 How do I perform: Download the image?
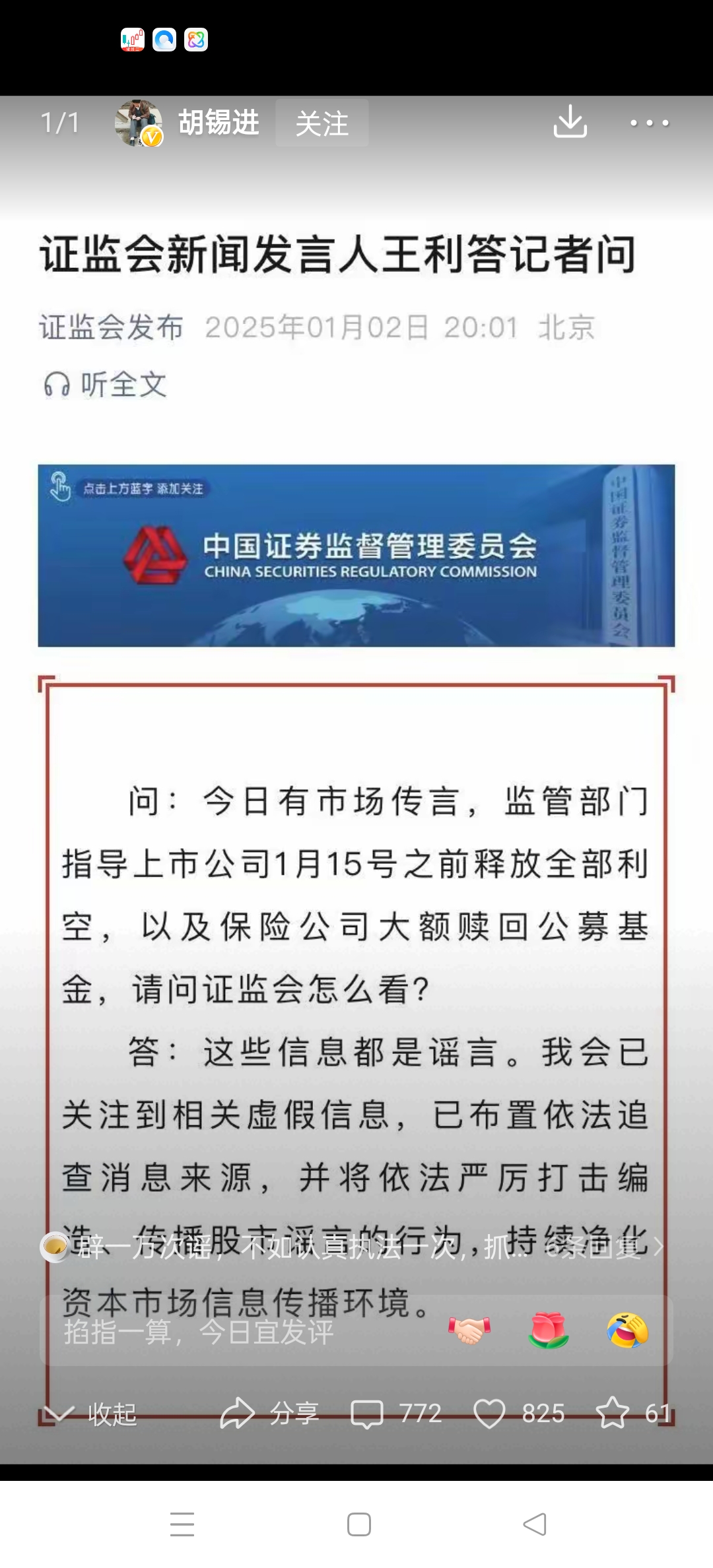(x=570, y=122)
